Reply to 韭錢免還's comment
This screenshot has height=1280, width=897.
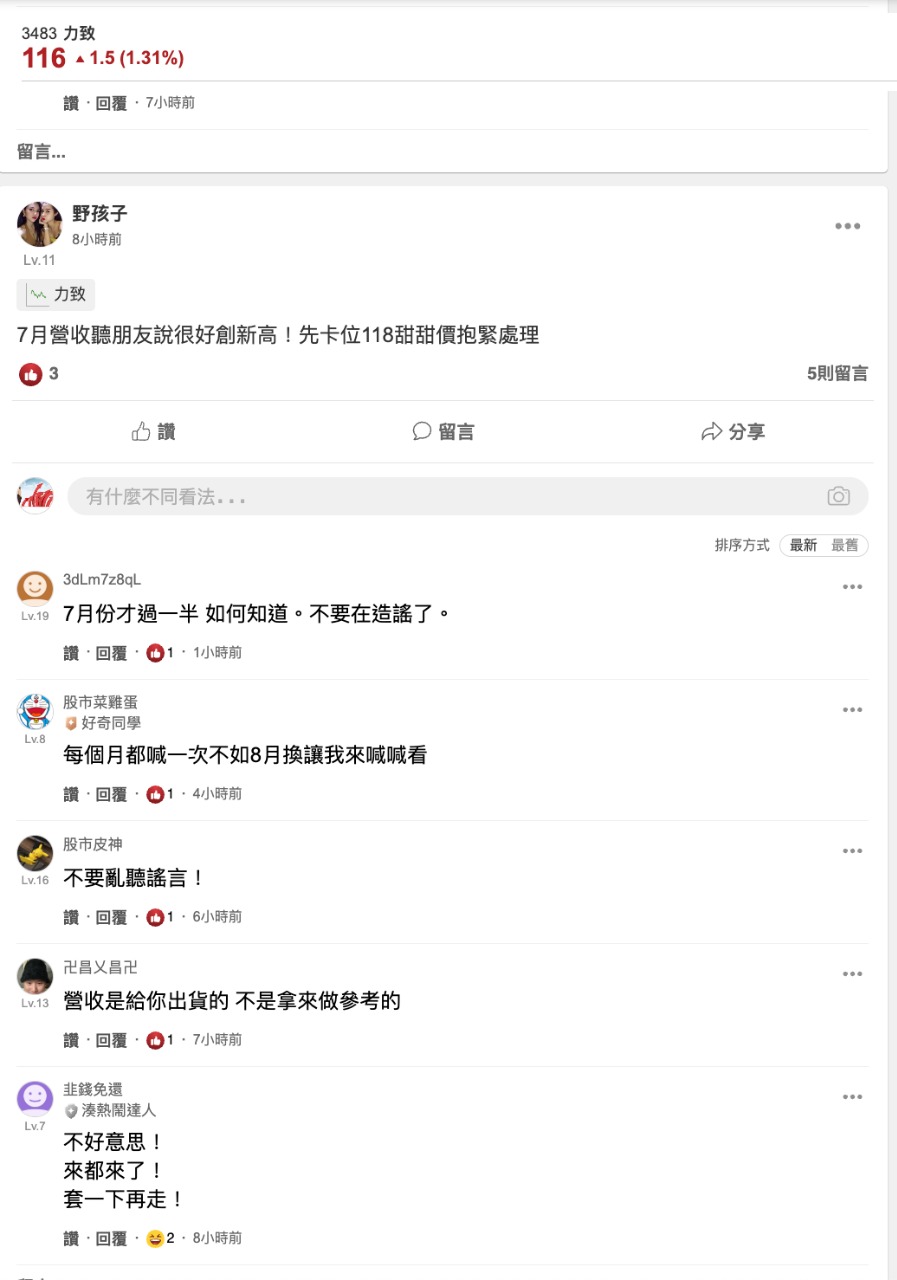coord(111,1238)
